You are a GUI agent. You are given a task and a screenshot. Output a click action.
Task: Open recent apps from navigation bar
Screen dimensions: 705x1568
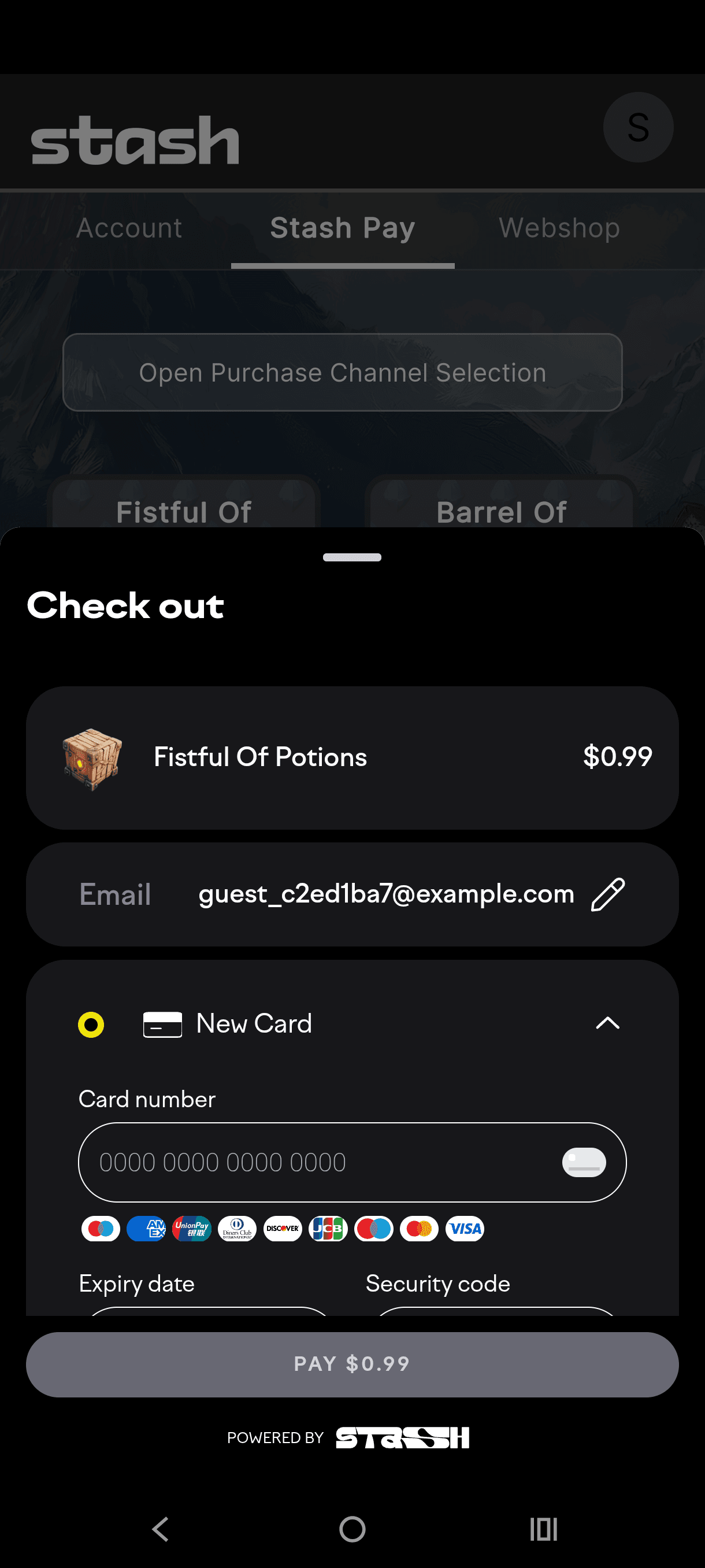point(543,1529)
